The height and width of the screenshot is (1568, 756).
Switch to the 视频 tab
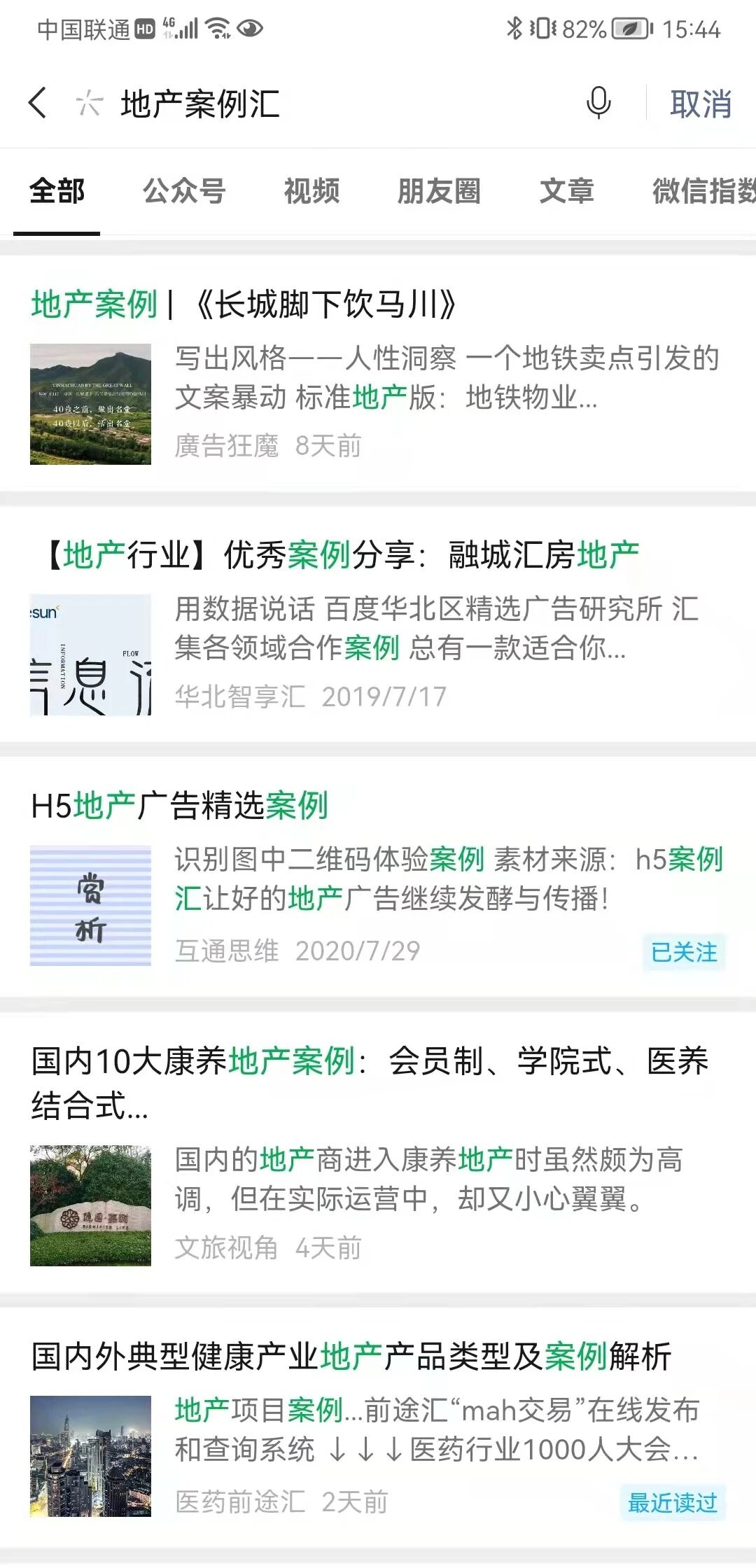tap(311, 190)
